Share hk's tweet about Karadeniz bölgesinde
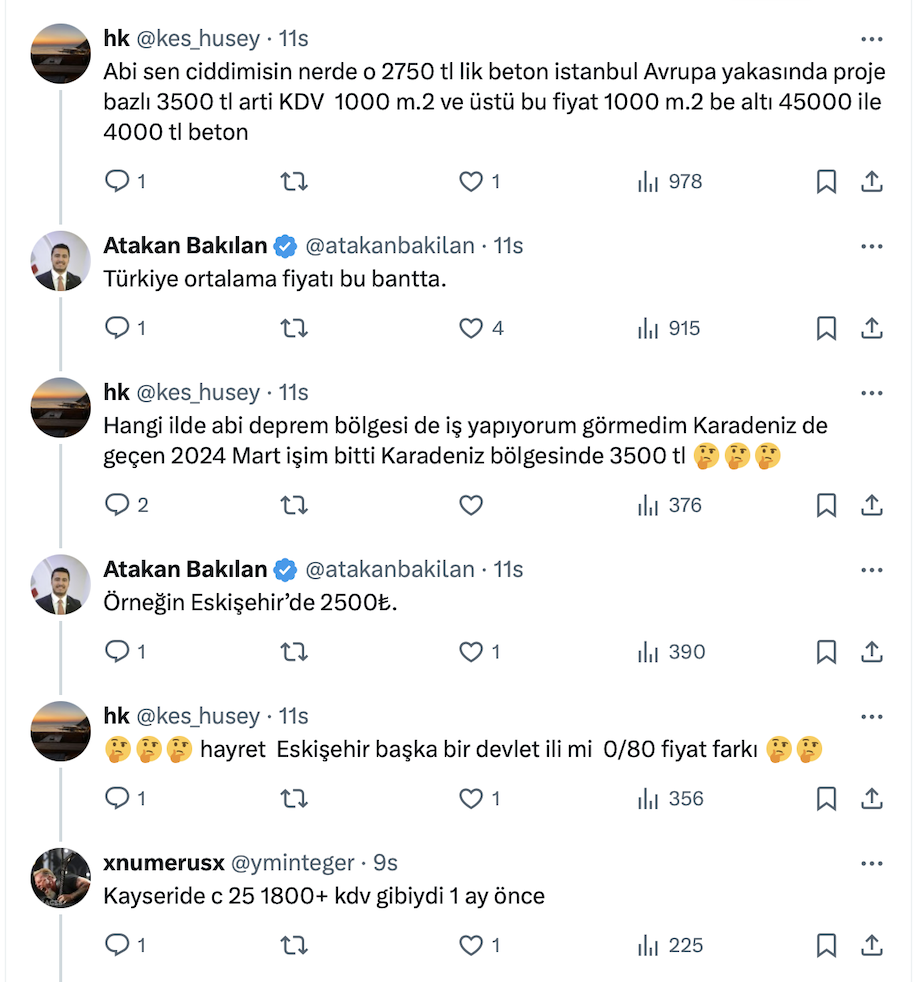 871,505
